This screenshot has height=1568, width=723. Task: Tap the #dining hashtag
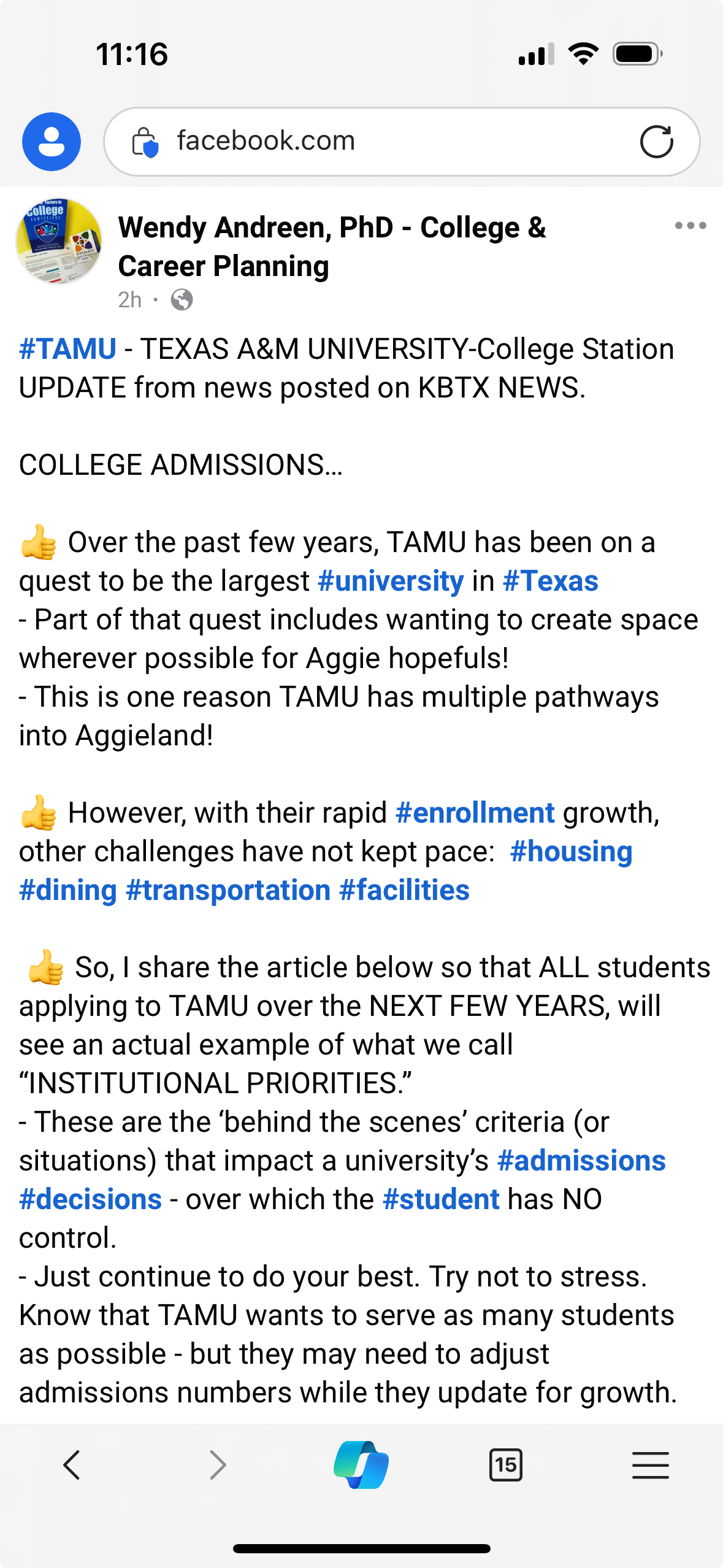coord(67,890)
